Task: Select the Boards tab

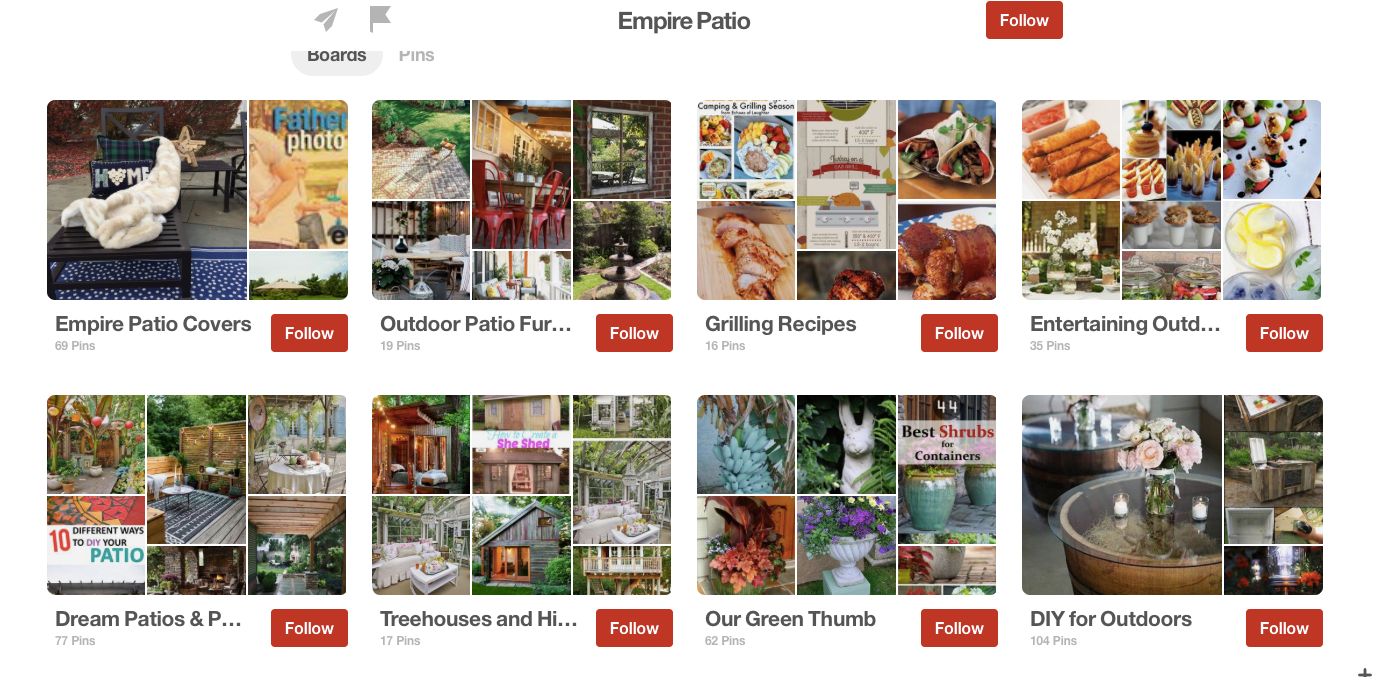Action: 336,56
